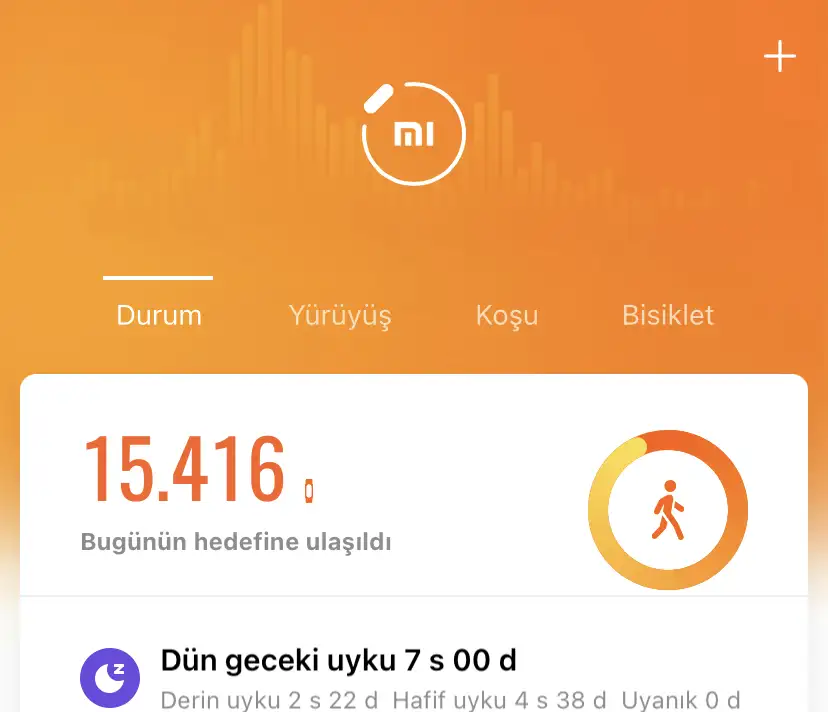Select the Bisiklet tab
This screenshot has height=712, width=828.
668,316
